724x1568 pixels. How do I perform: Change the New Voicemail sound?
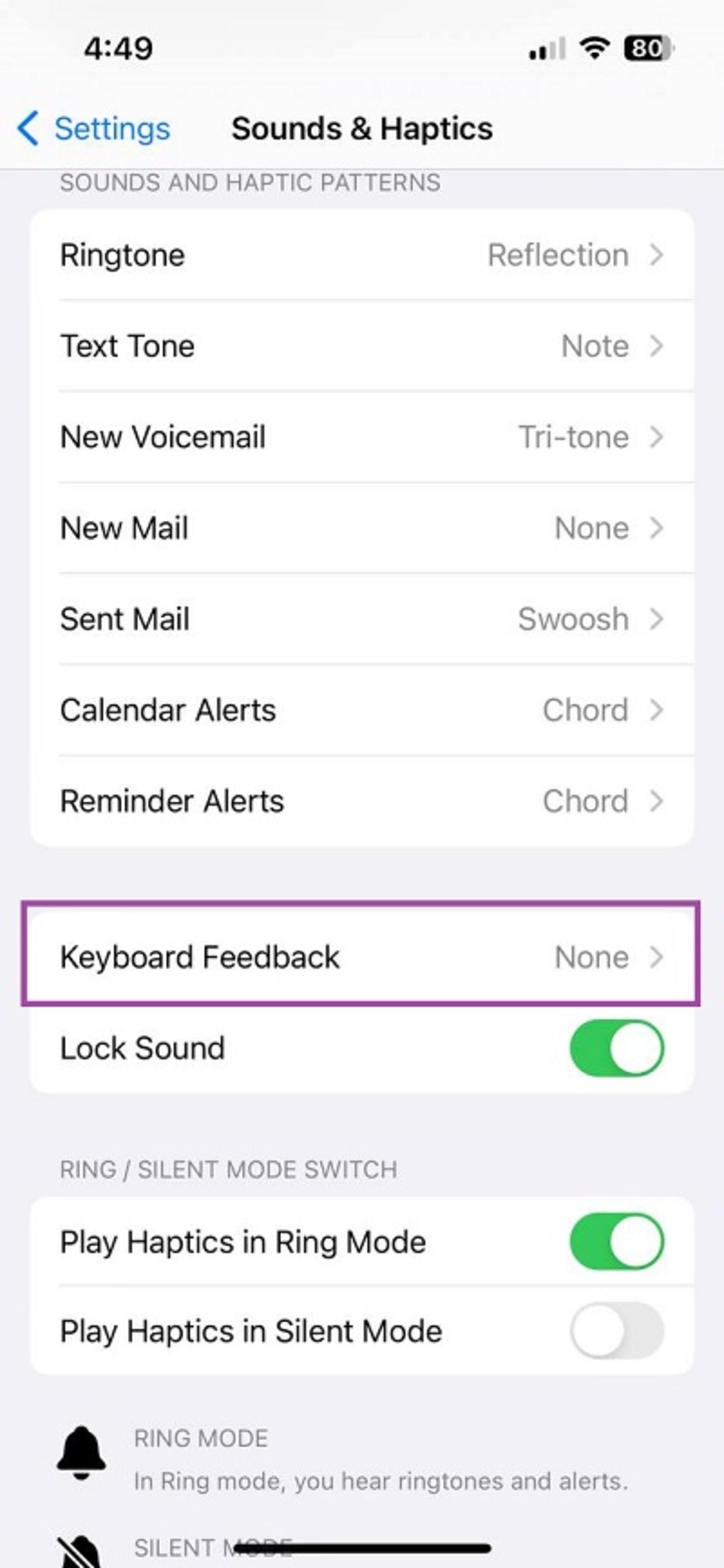361,437
